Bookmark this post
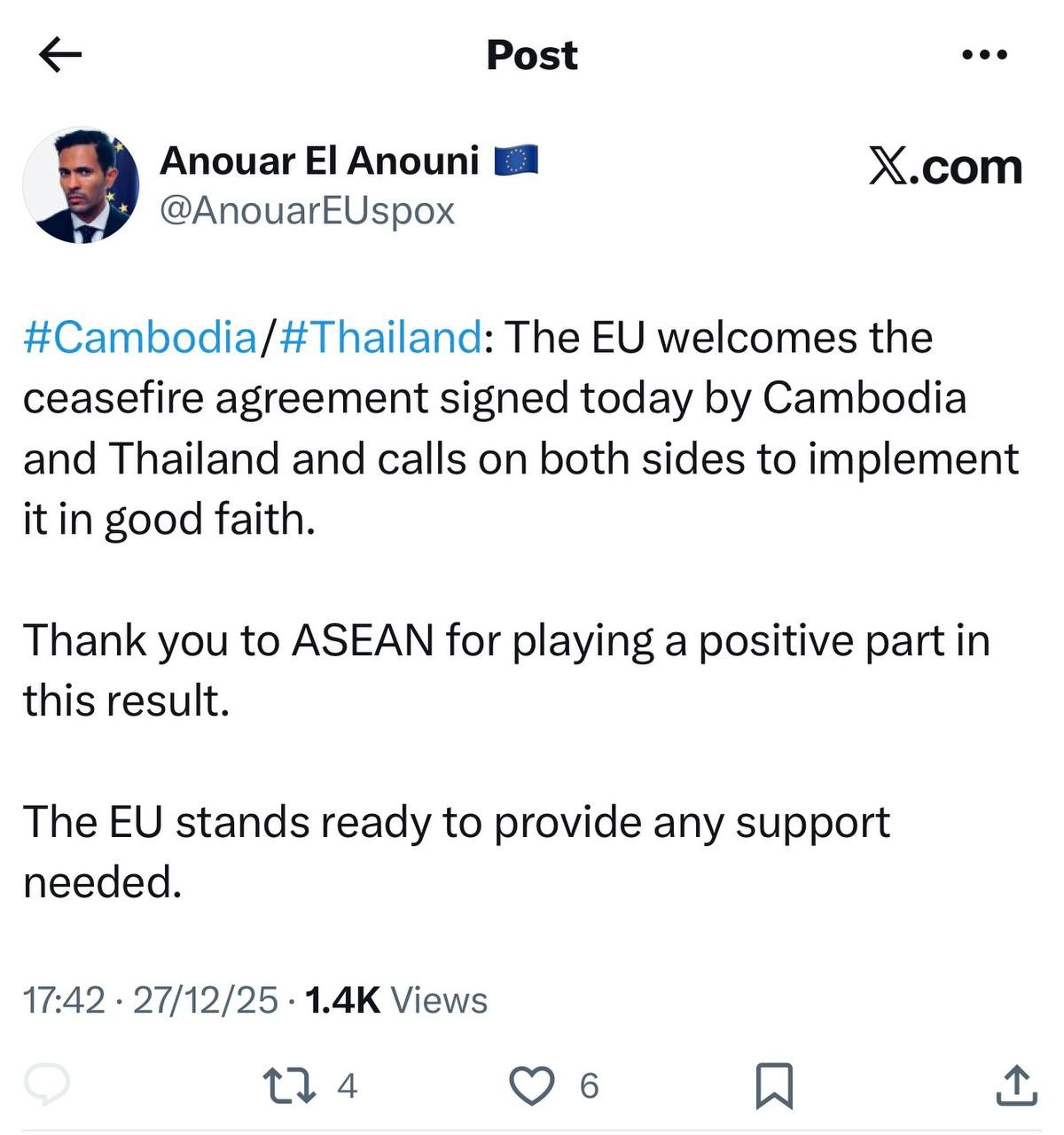Viewport: 1064px width, 1135px height. (x=773, y=1085)
